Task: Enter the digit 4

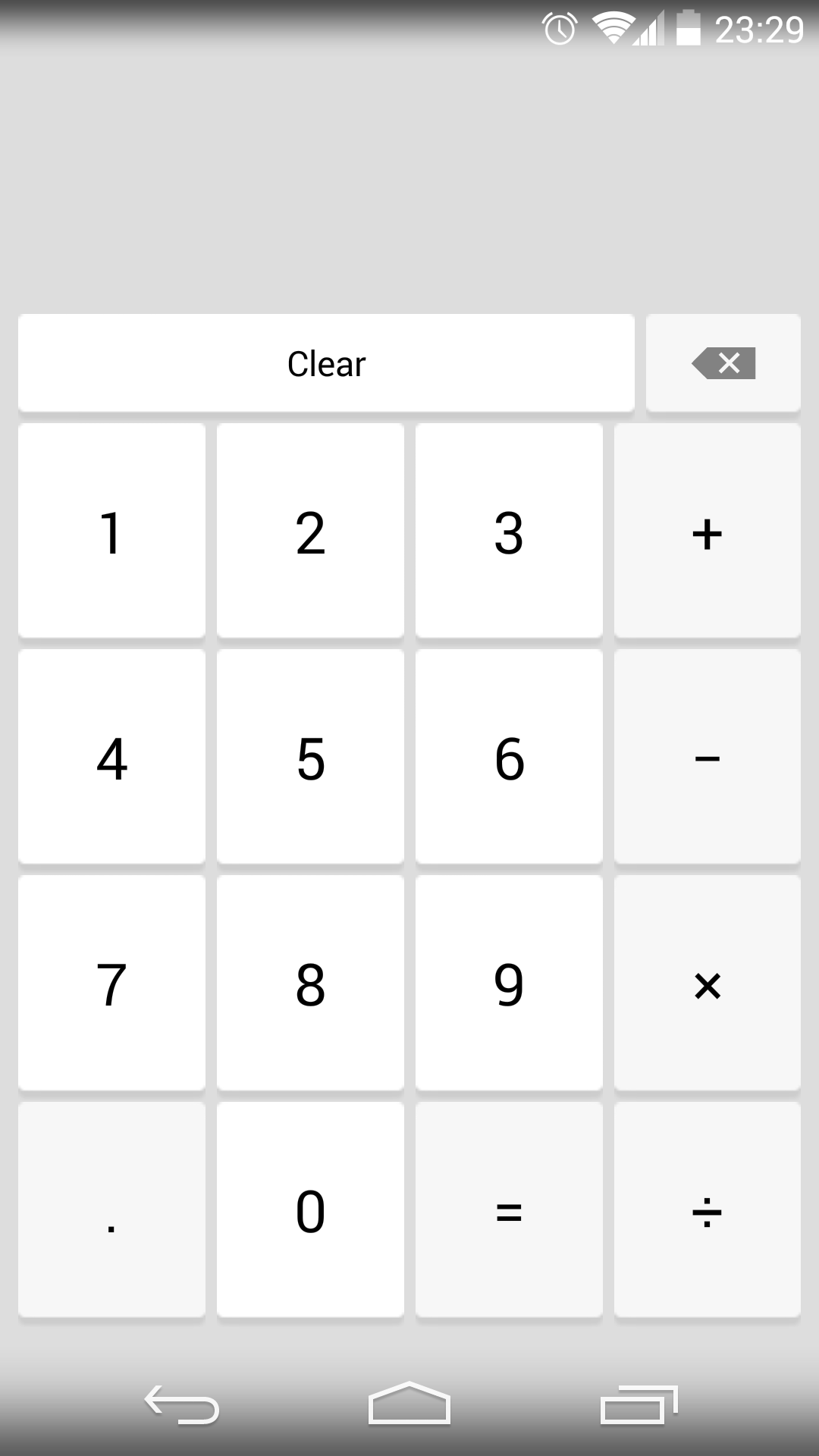Action: click(x=111, y=757)
